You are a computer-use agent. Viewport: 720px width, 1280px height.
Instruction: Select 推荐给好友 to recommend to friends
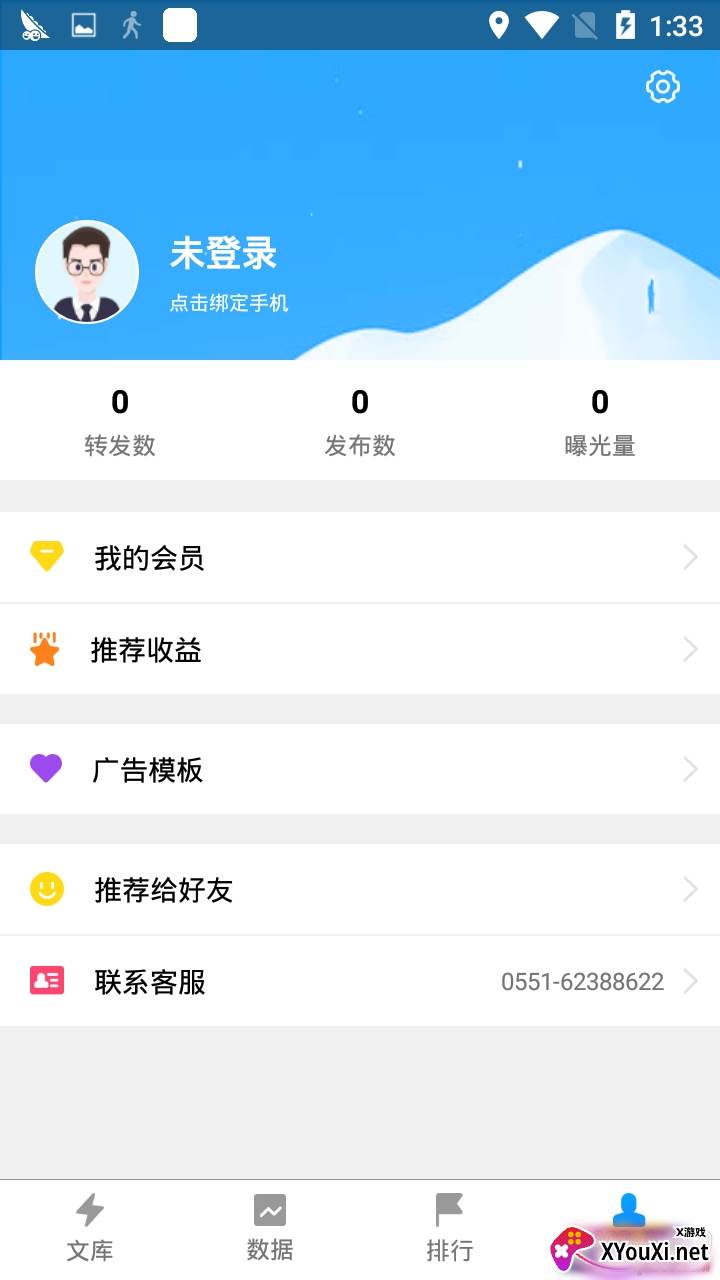pos(360,889)
